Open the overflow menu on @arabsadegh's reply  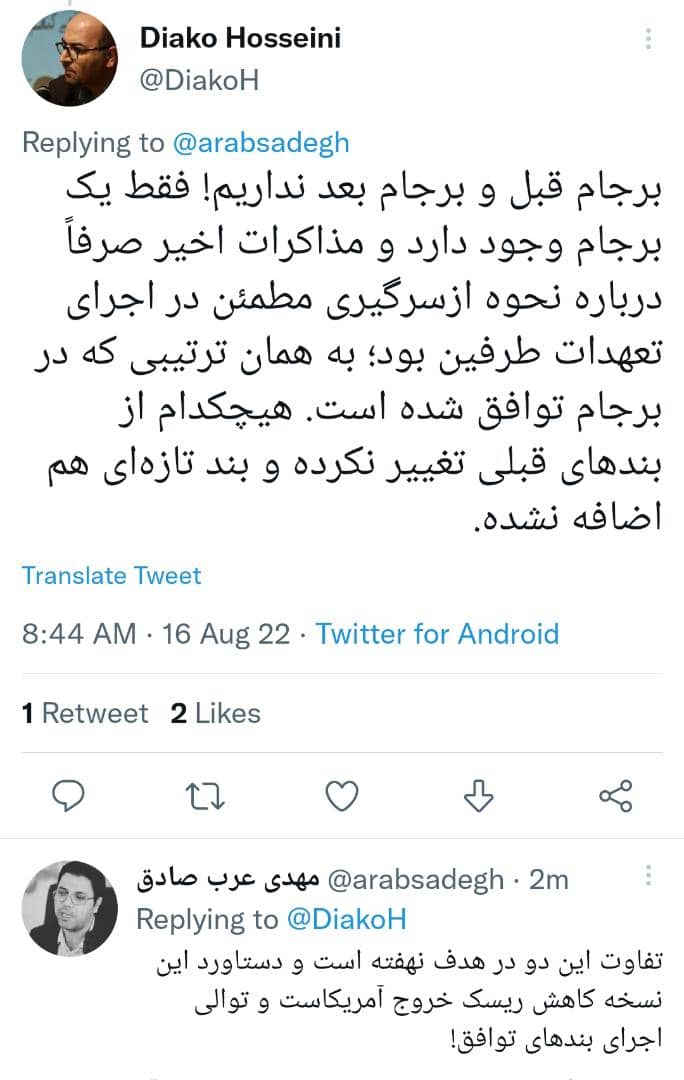pos(648,877)
